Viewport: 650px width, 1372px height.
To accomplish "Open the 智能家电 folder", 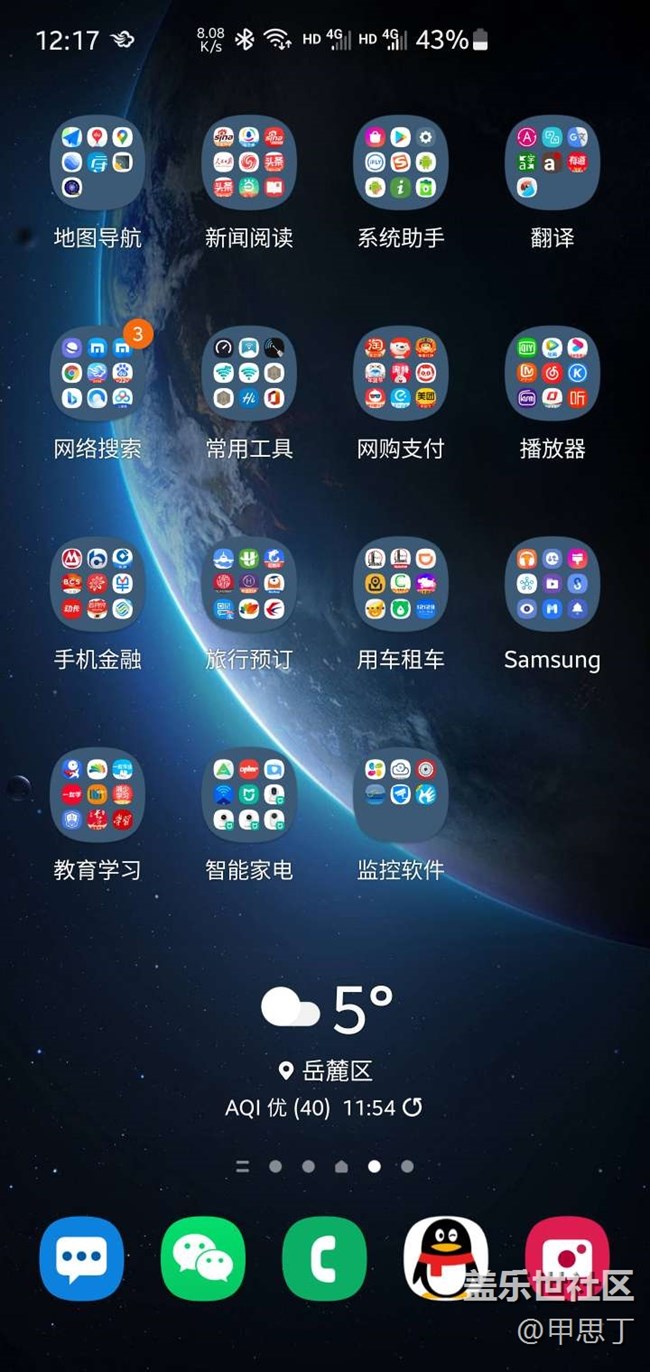I will pyautogui.click(x=249, y=795).
